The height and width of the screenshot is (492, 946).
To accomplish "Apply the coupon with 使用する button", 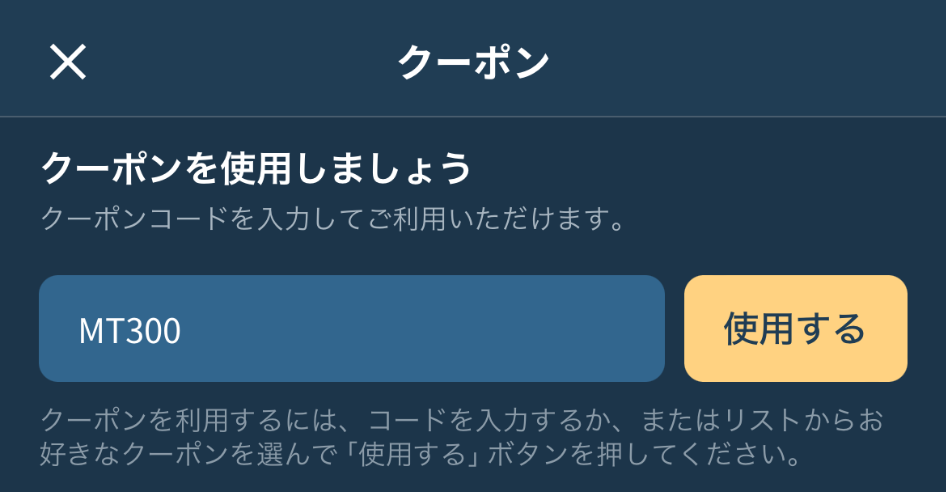I will (x=795, y=329).
